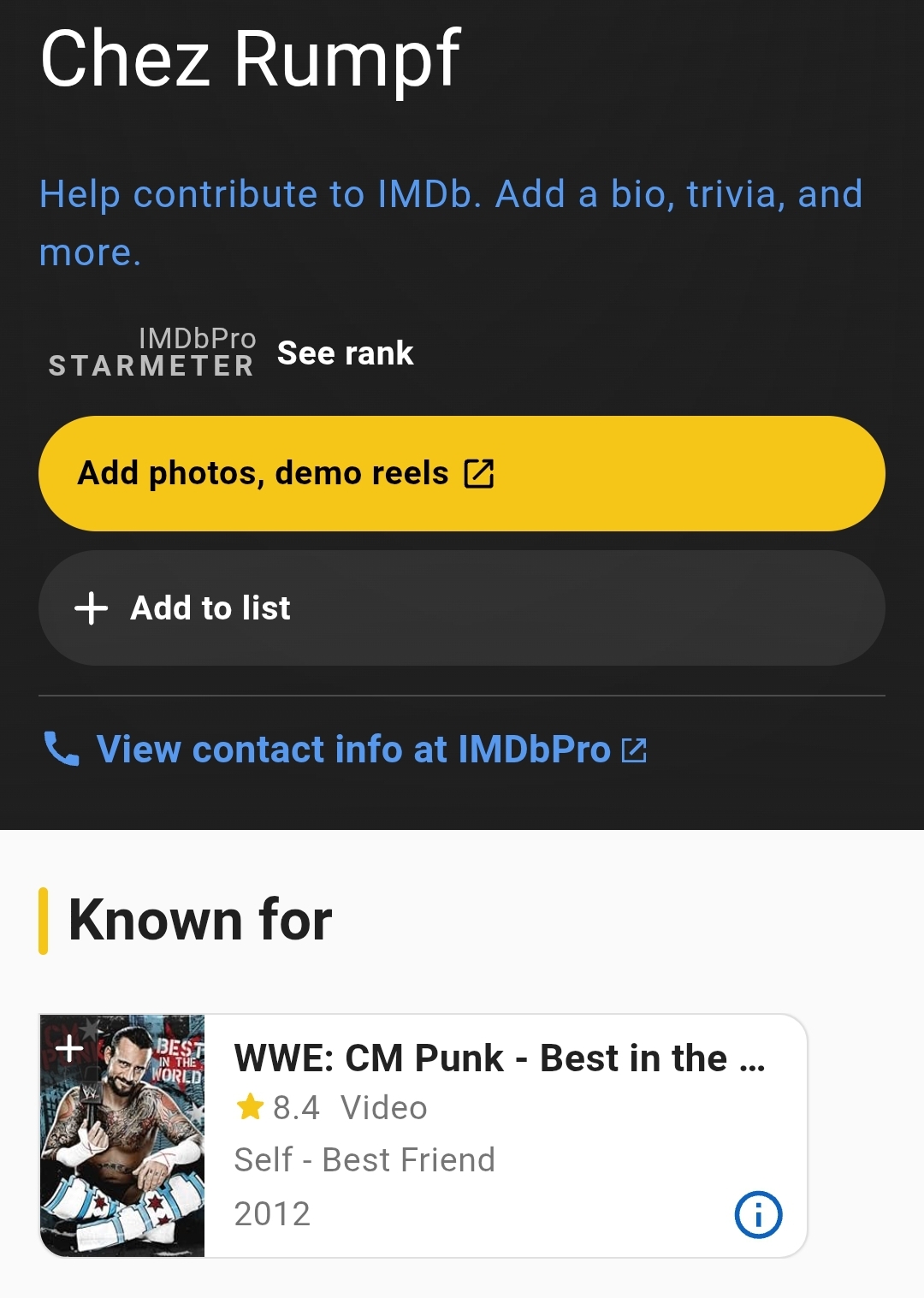
Task: Open info icon for WWE: CM Punk
Action: point(758,1214)
